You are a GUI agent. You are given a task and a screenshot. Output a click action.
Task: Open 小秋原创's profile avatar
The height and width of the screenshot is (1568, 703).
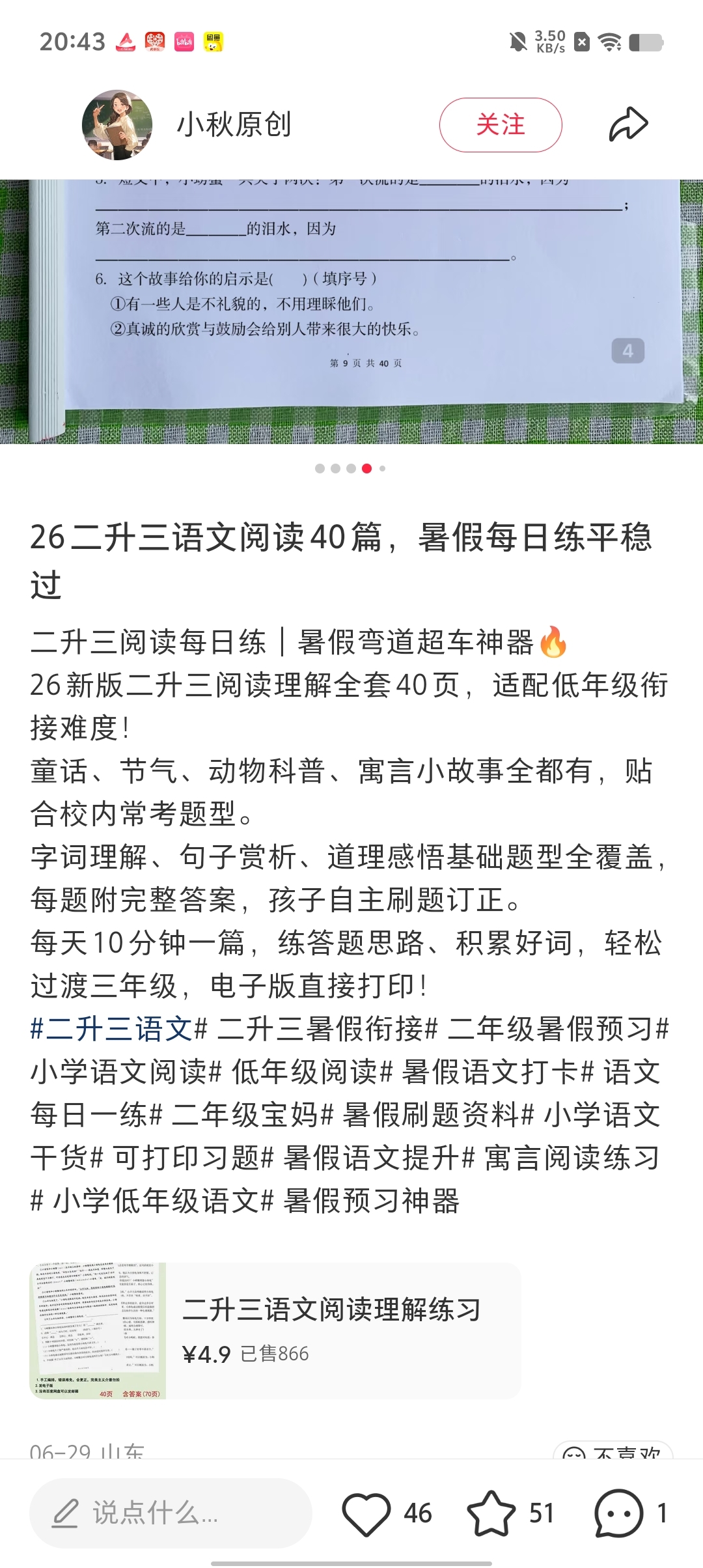117,124
